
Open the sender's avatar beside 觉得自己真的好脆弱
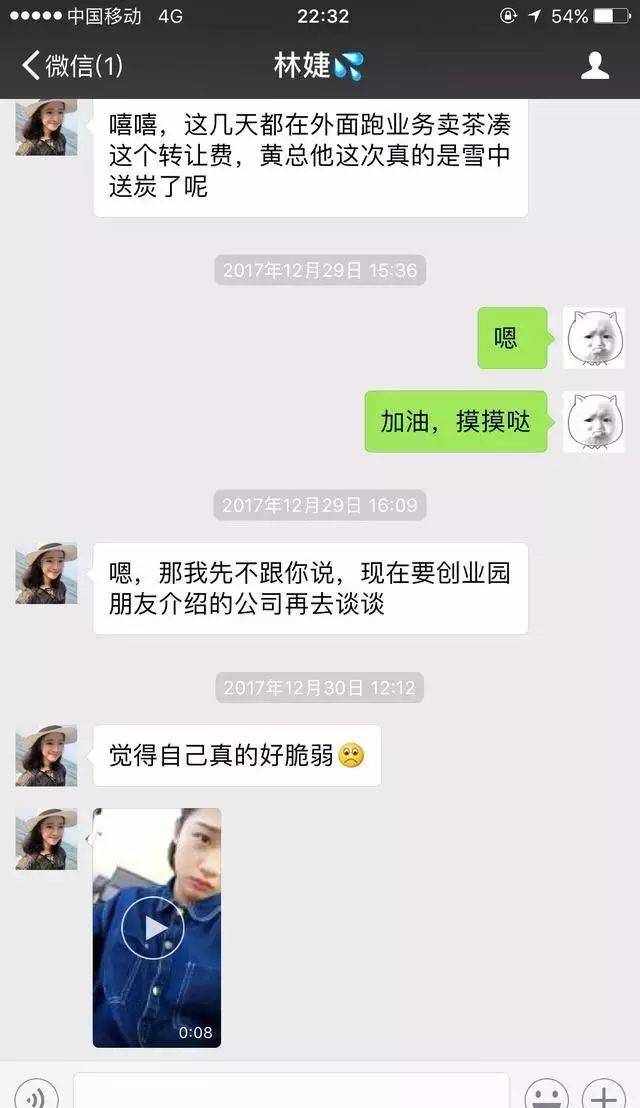pyautogui.click(x=46, y=756)
